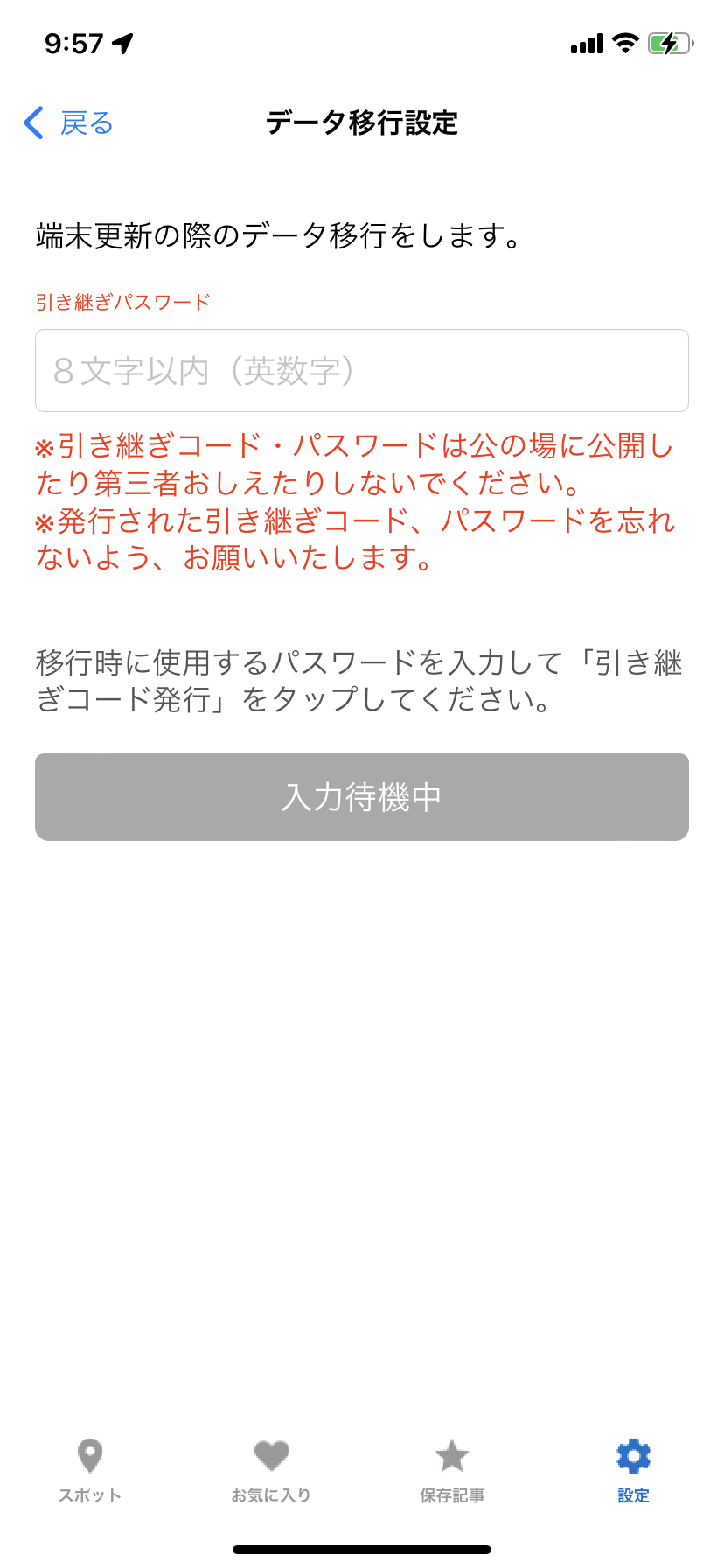Tap the 入力待機中 button

tap(362, 797)
